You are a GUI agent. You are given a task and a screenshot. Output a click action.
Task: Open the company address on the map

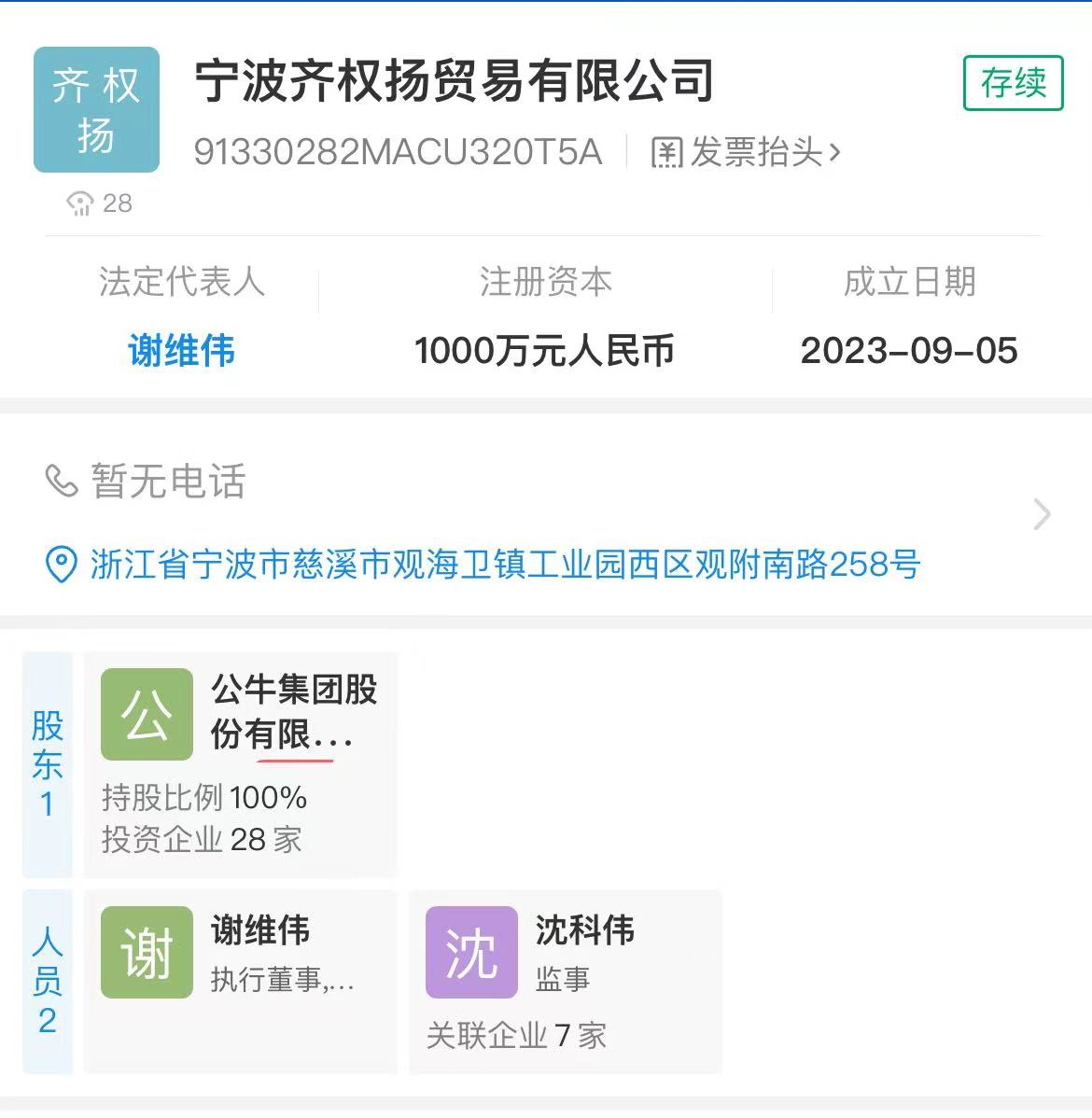click(x=504, y=565)
